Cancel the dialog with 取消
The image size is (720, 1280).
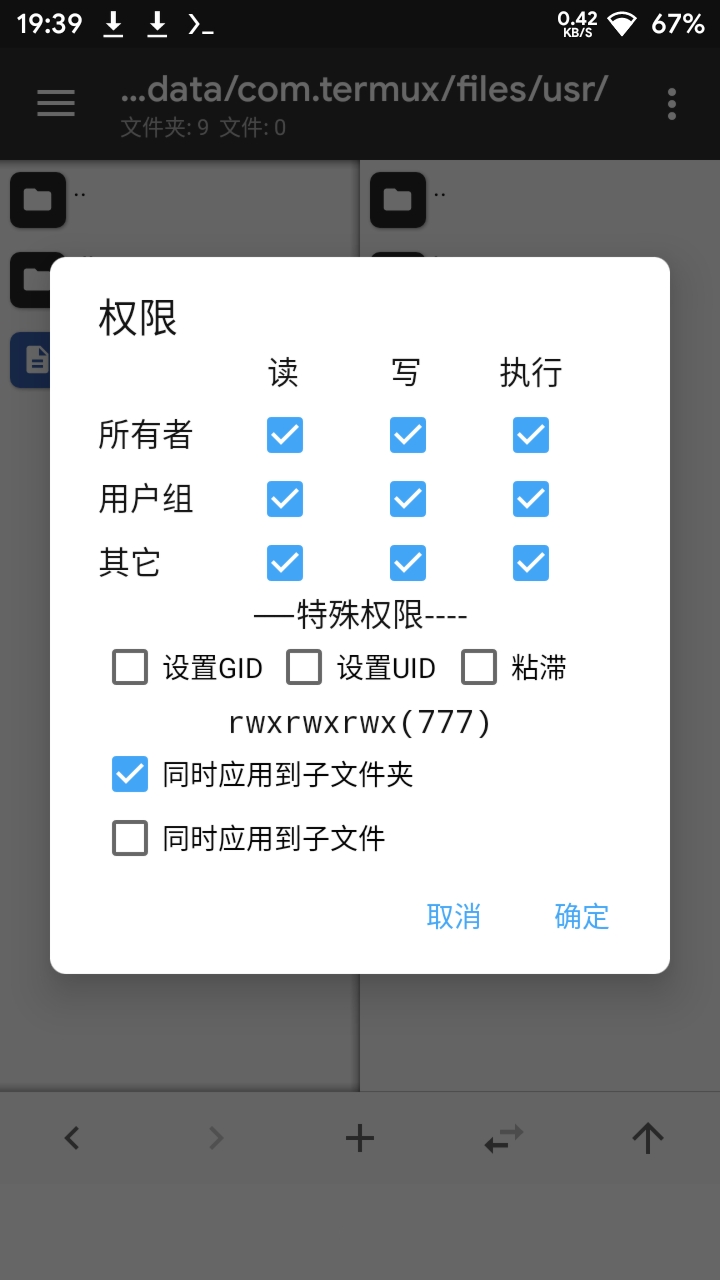(453, 916)
